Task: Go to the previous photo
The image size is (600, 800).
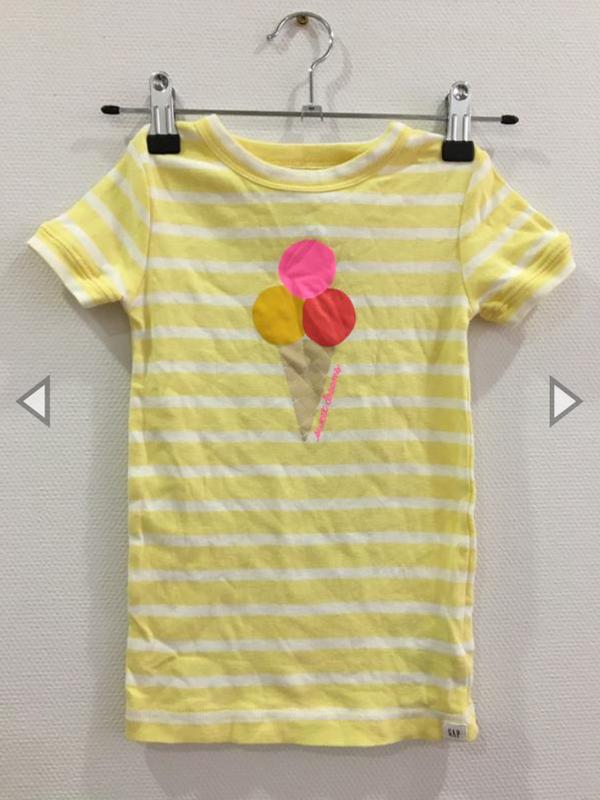Action: (34, 402)
